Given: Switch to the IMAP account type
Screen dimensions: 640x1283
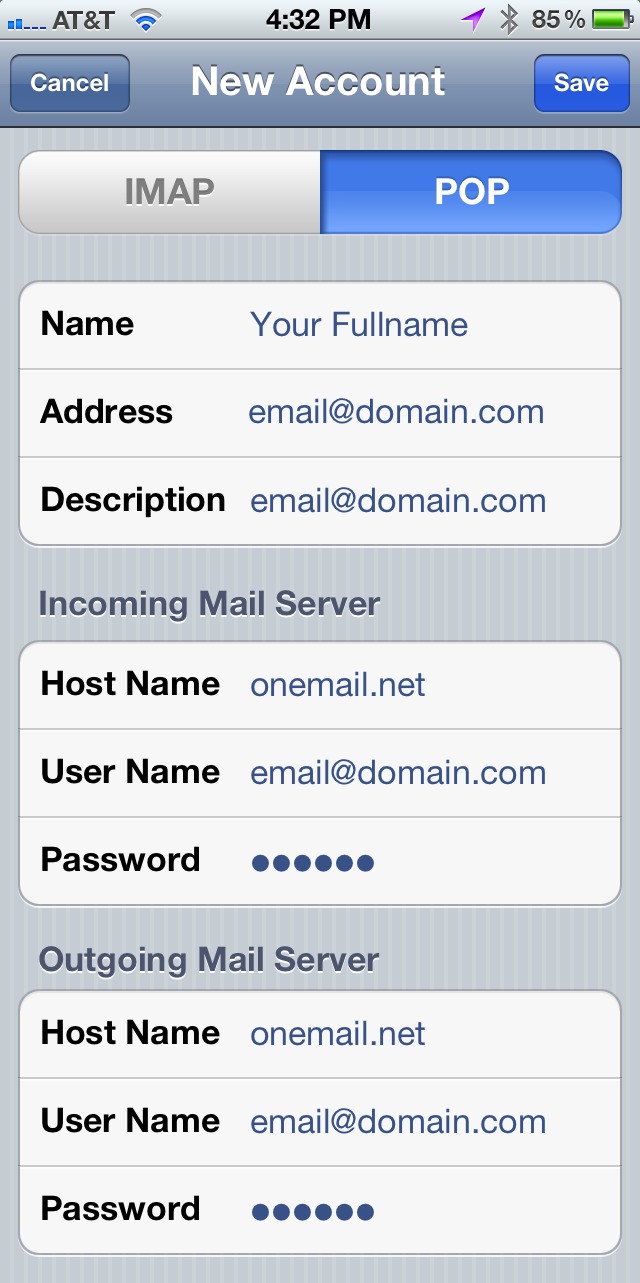Looking at the screenshot, I should pos(170,192).
